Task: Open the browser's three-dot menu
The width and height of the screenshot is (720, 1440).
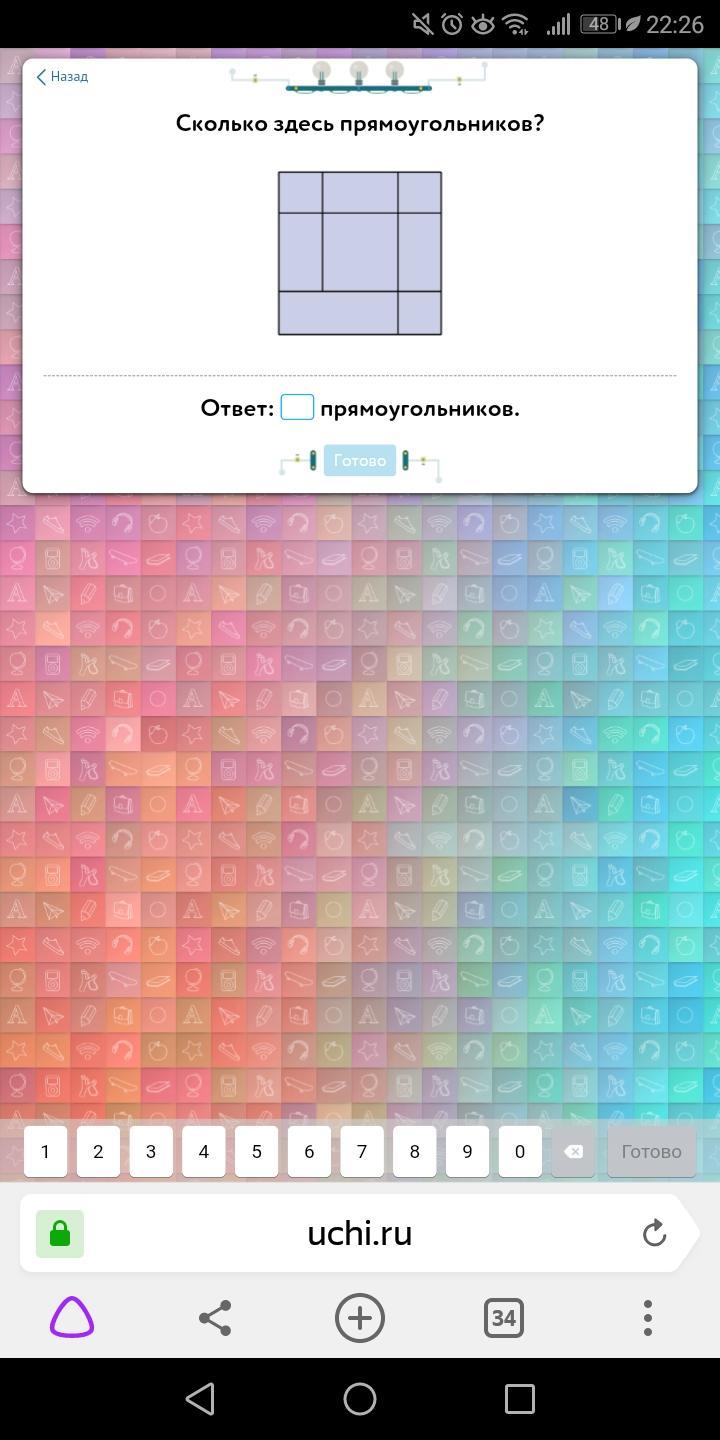Action: click(647, 1318)
